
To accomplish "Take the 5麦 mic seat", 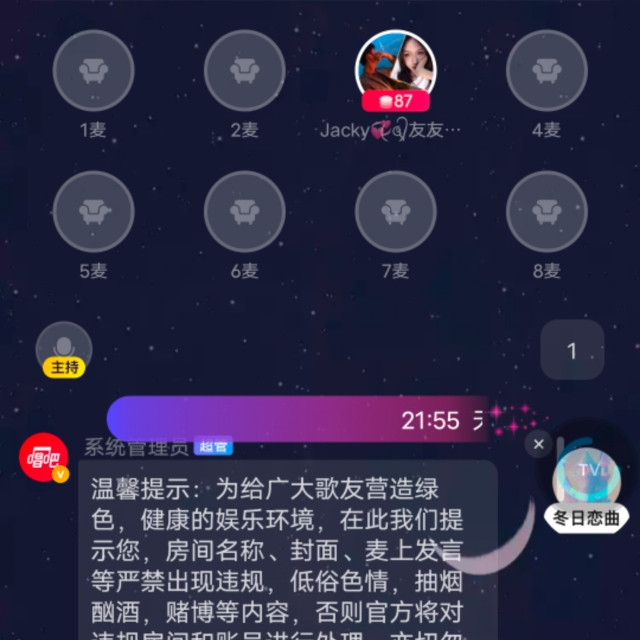I will [93, 212].
